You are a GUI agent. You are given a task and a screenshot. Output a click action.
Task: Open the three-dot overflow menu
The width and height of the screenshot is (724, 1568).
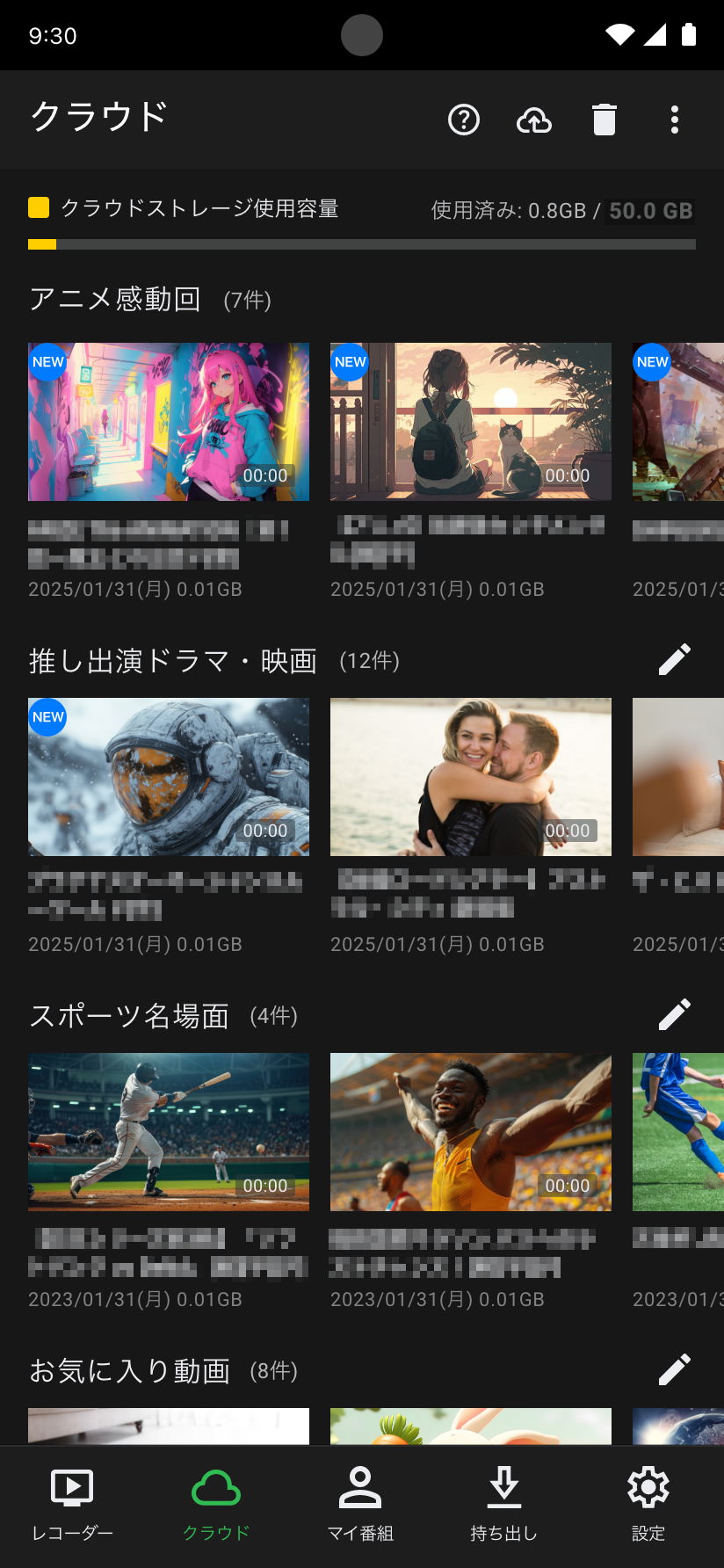[674, 120]
